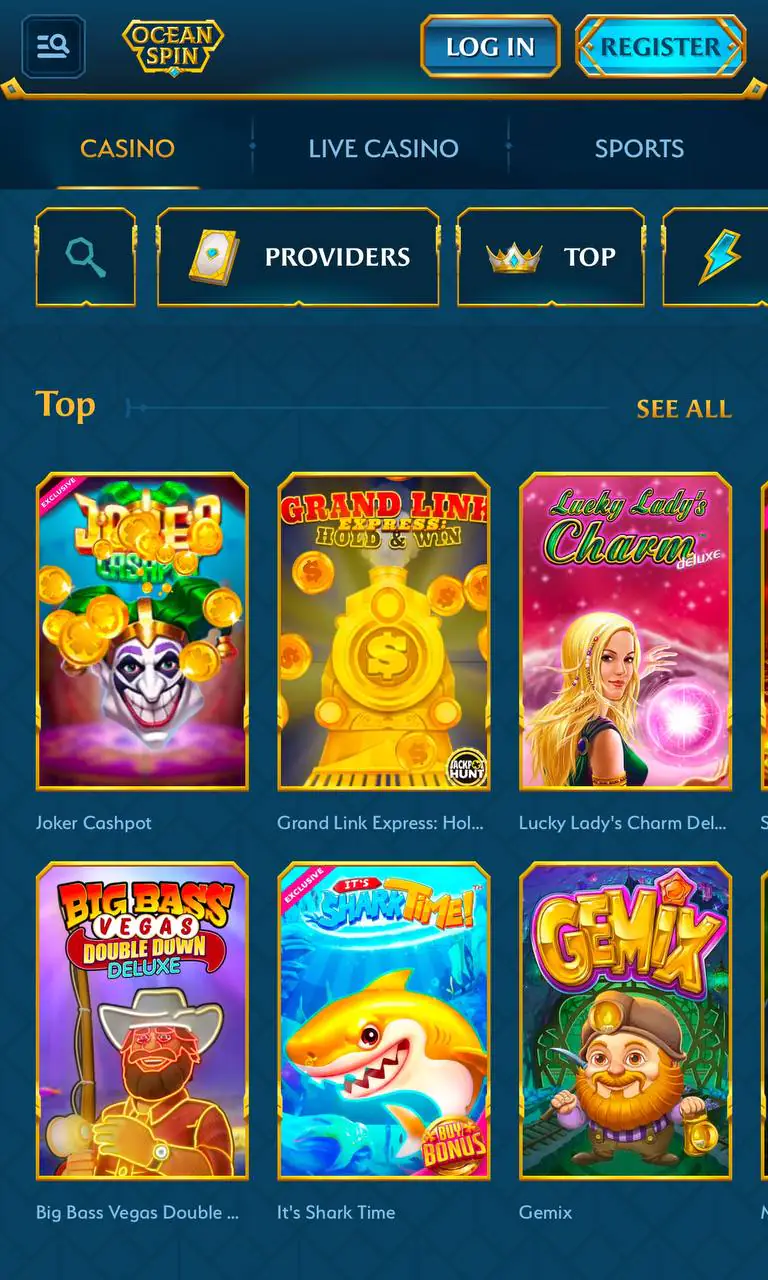
Task: See all Top games
Action: (684, 409)
